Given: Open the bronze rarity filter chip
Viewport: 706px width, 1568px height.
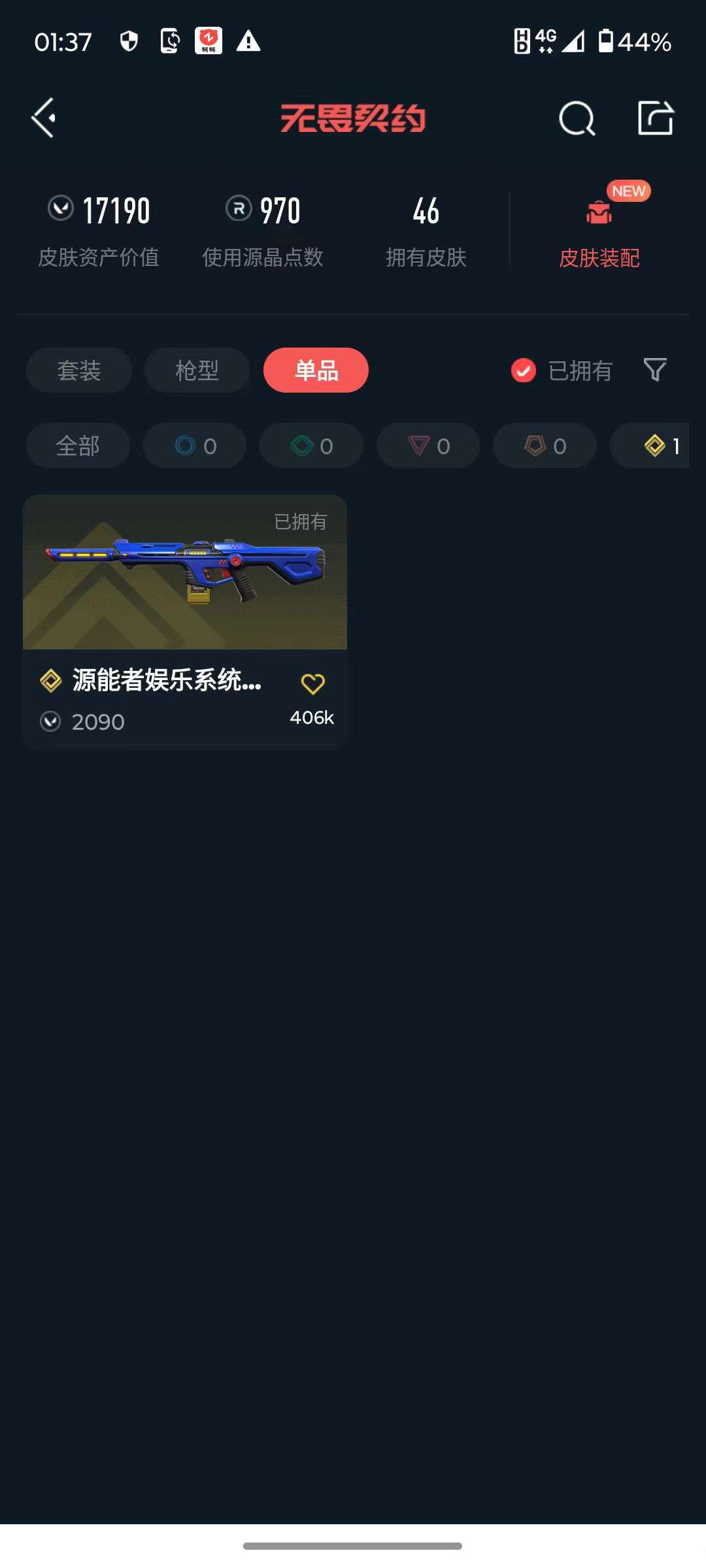Looking at the screenshot, I should tap(544, 446).
